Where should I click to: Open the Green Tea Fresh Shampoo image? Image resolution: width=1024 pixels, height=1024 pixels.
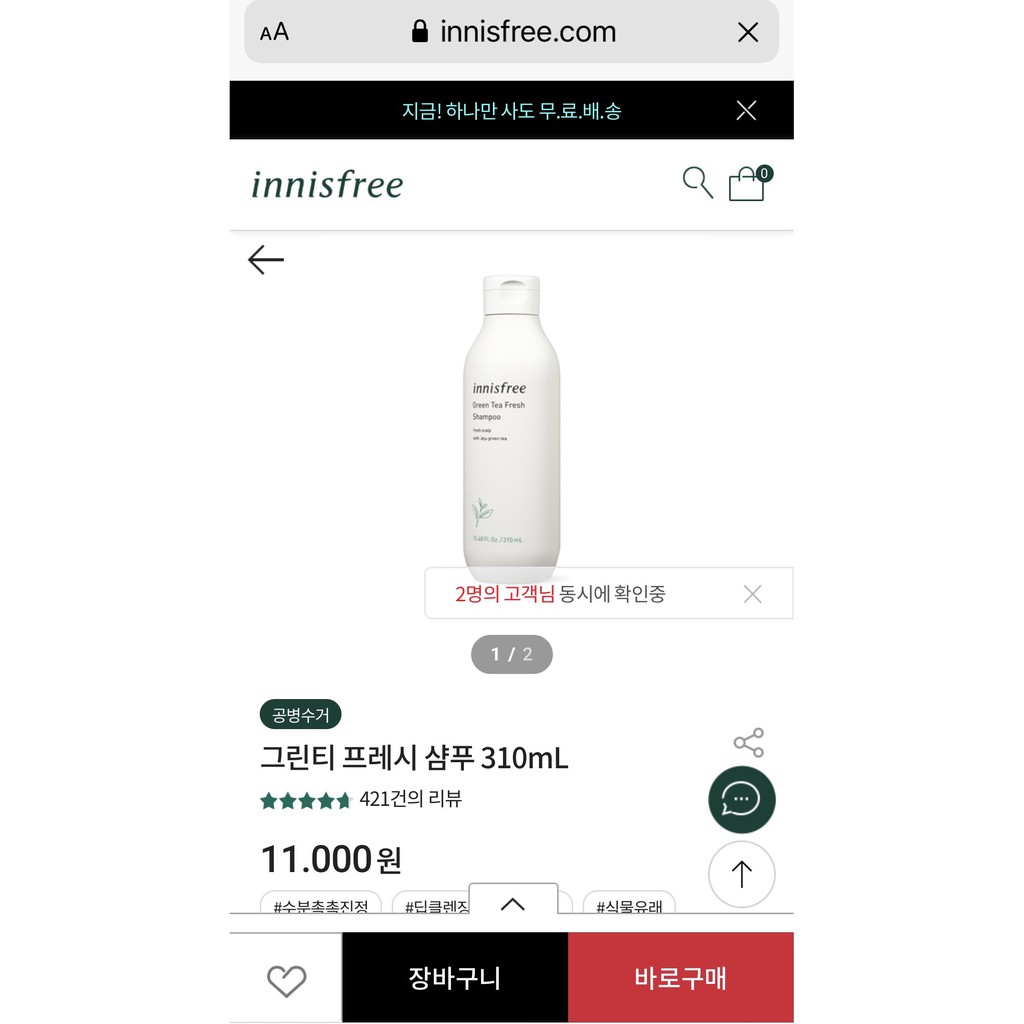tap(511, 428)
